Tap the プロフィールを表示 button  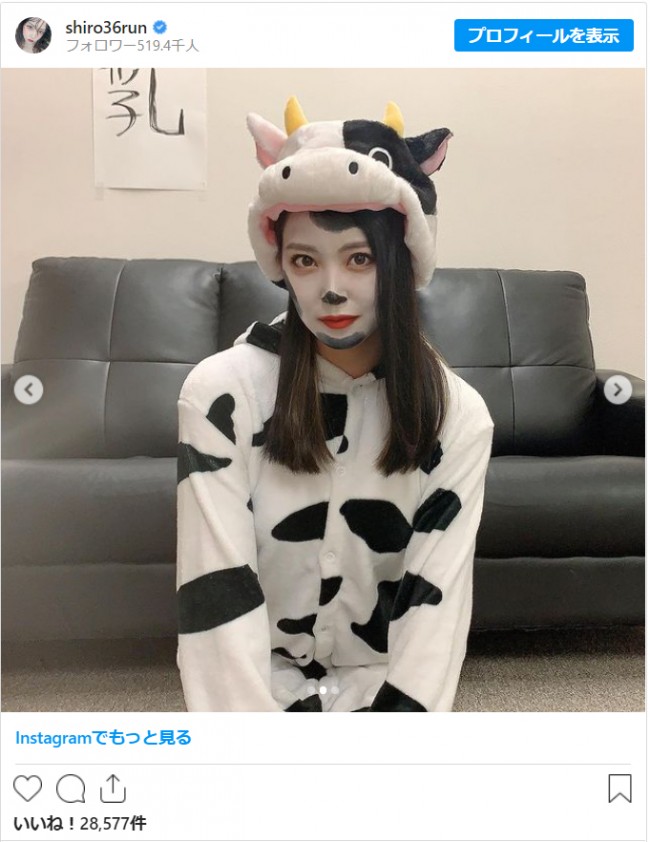(543, 35)
